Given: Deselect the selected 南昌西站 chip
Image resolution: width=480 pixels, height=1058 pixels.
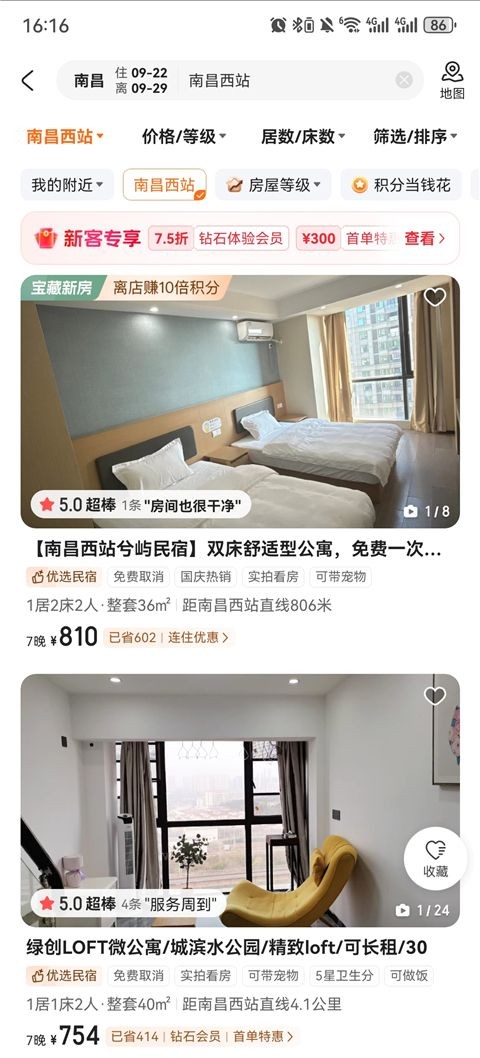Looking at the screenshot, I should coord(165,185).
